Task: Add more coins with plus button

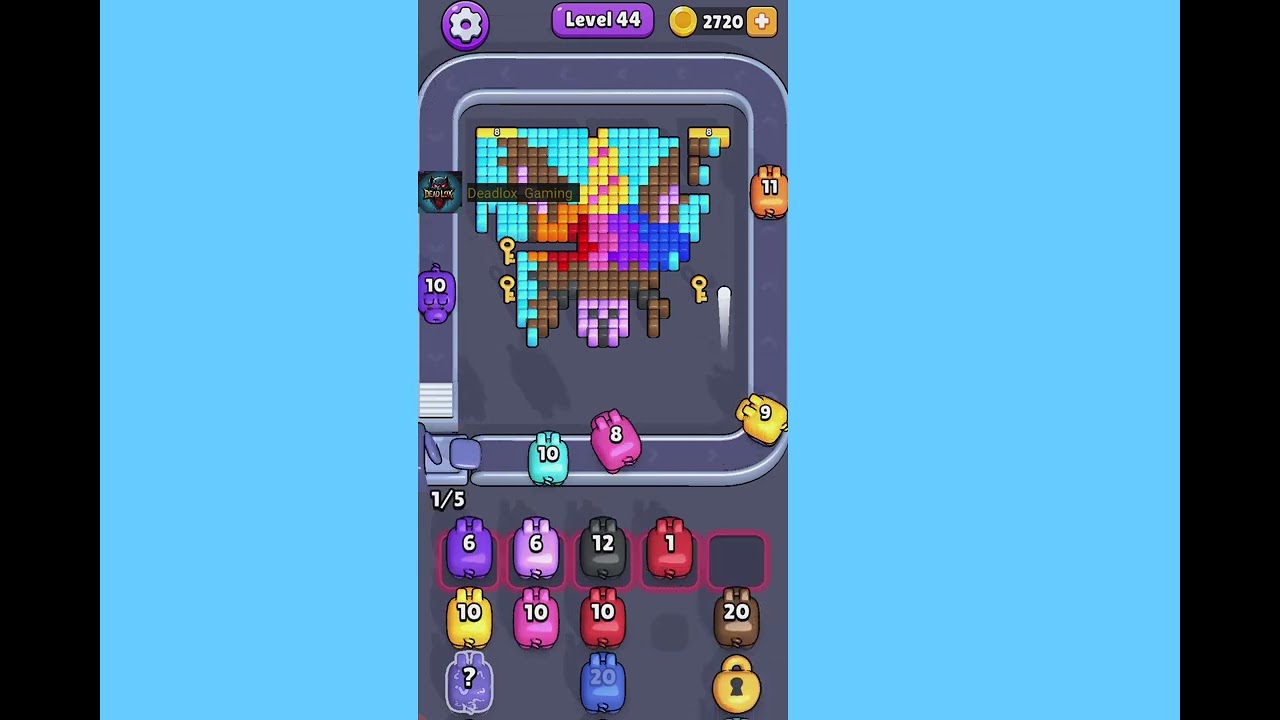Action: pos(762,22)
